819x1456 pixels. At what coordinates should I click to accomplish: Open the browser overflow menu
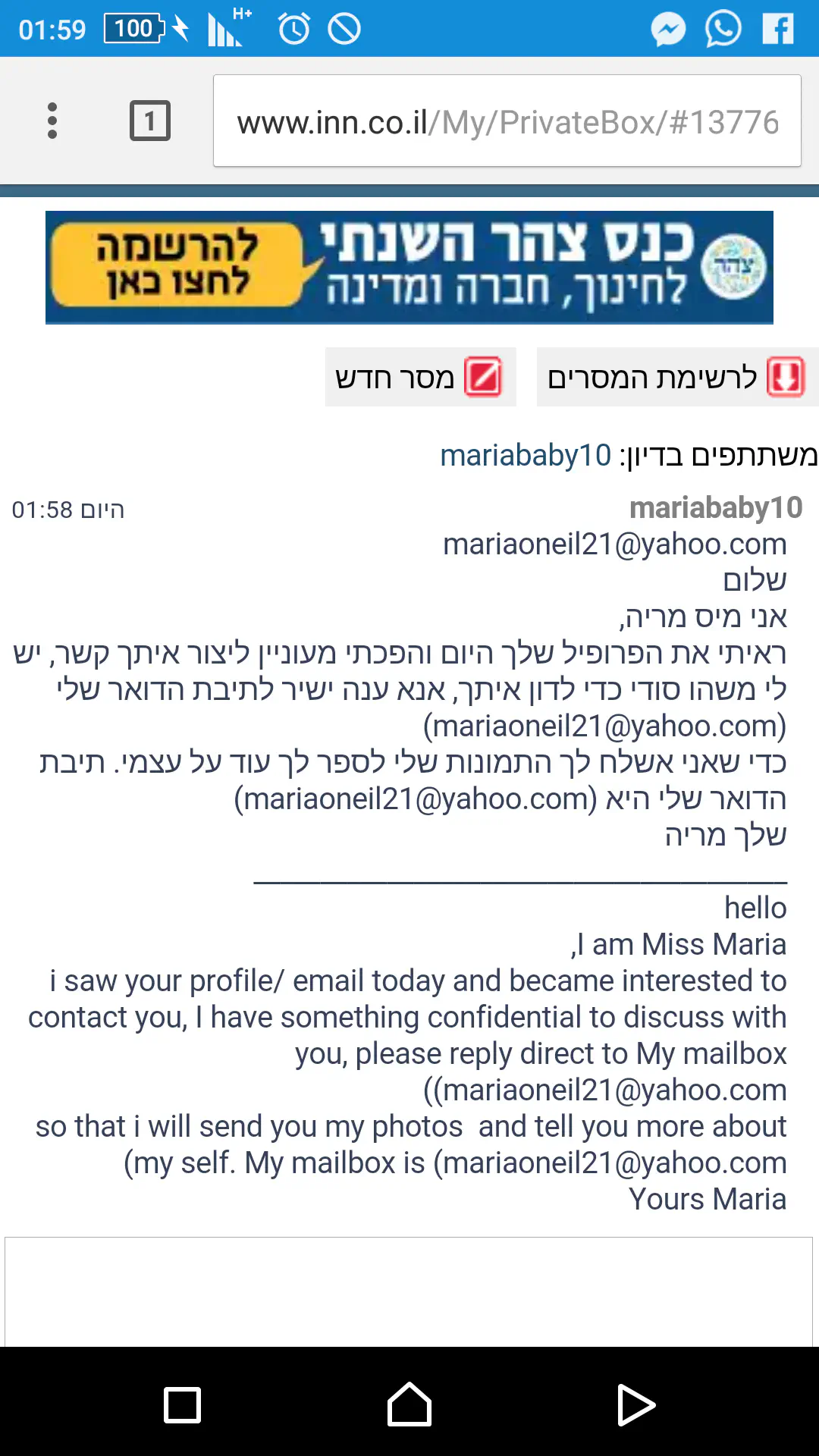click(52, 121)
